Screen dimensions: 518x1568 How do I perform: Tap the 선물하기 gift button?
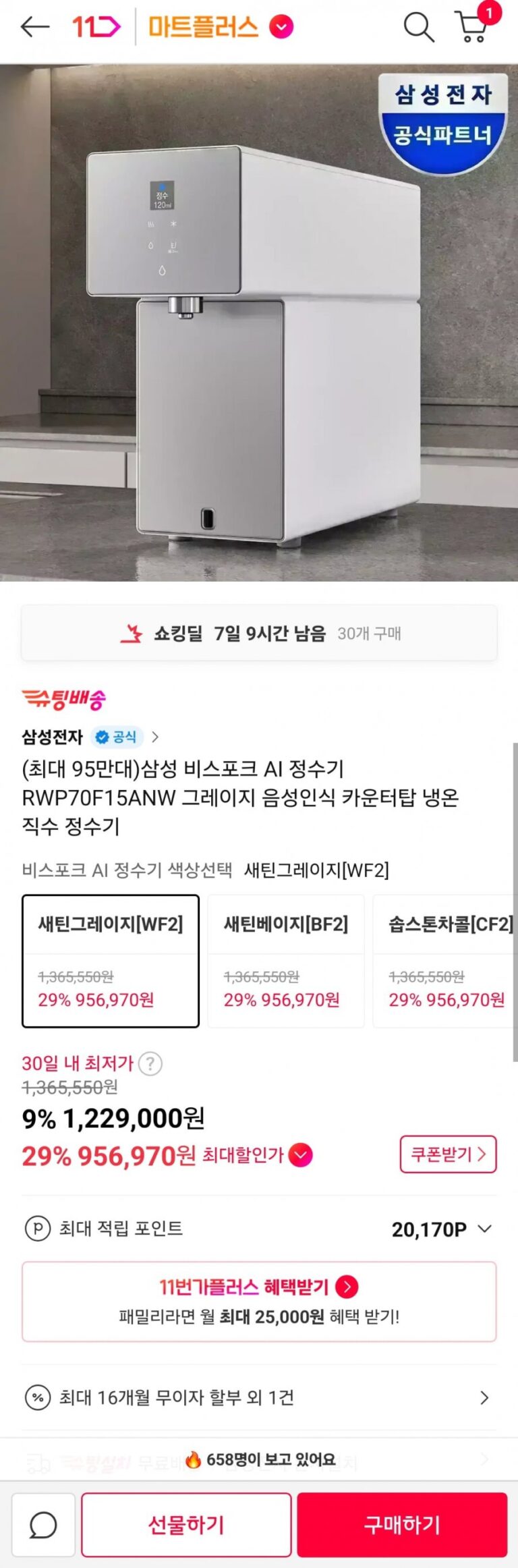(186, 1525)
